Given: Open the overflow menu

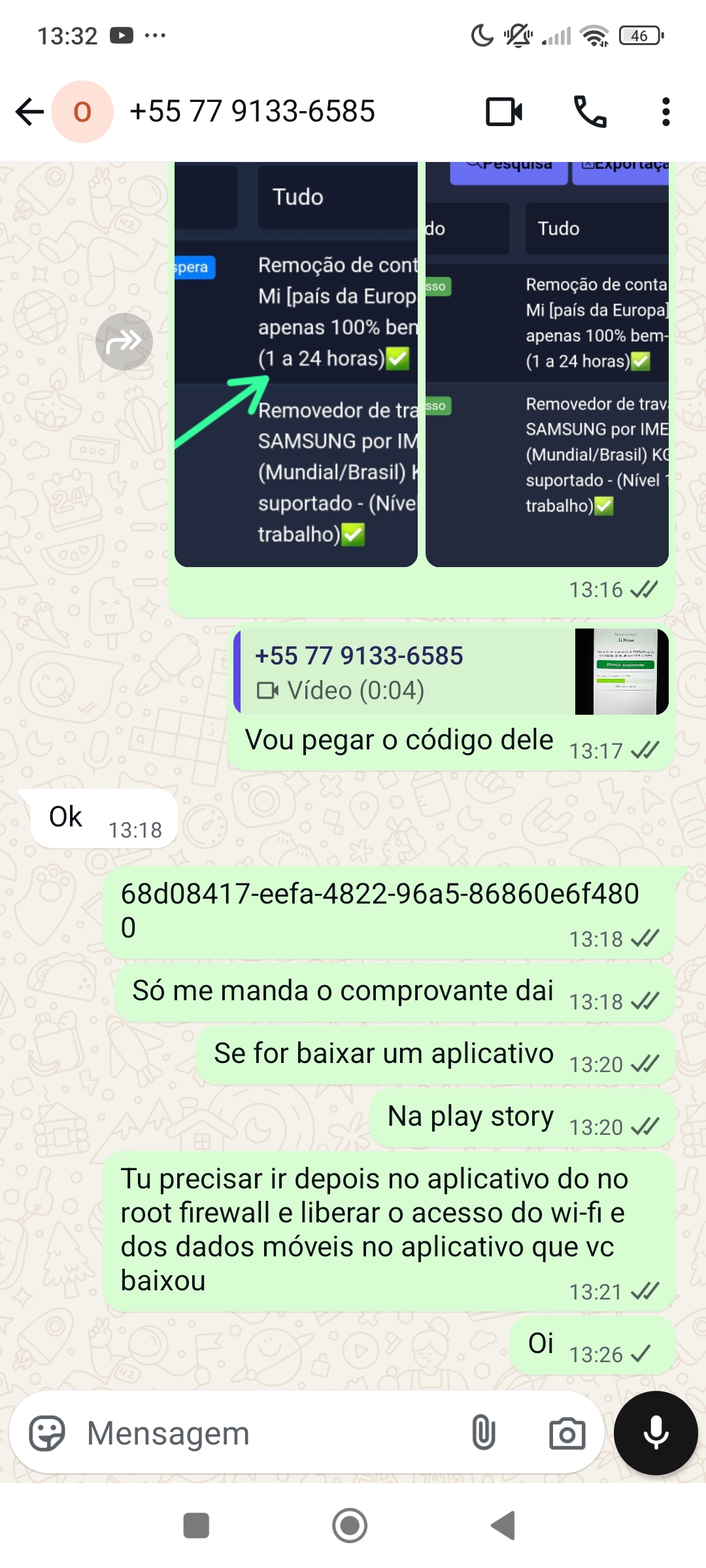Looking at the screenshot, I should [x=665, y=112].
